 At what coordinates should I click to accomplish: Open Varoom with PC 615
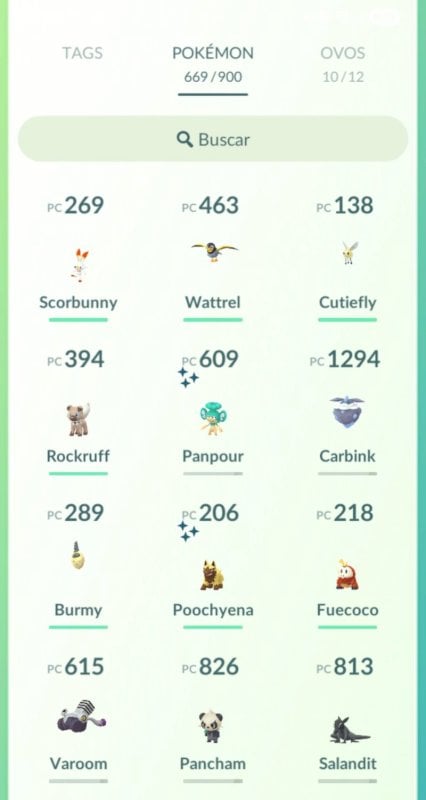79,719
